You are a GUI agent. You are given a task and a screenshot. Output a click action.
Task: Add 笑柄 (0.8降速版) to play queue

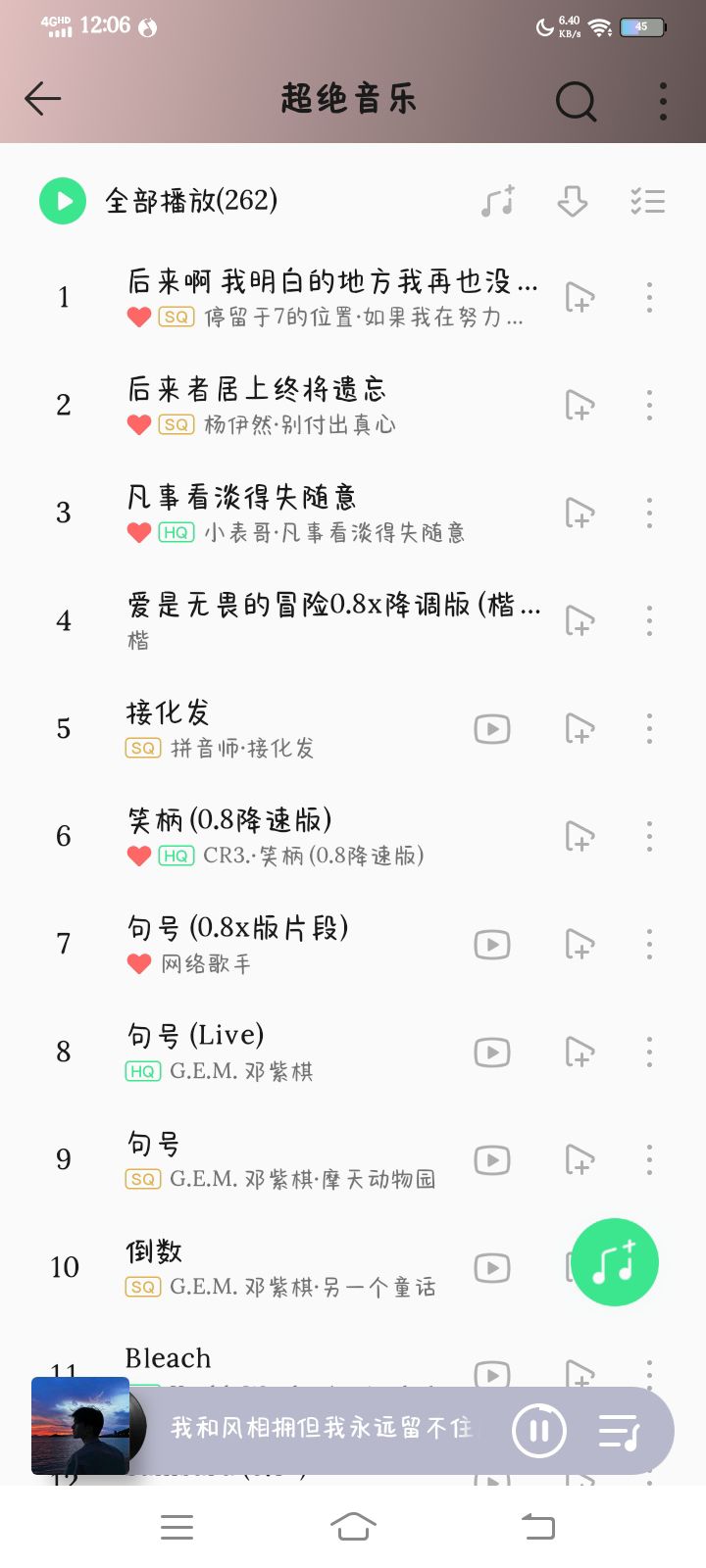[x=580, y=837]
